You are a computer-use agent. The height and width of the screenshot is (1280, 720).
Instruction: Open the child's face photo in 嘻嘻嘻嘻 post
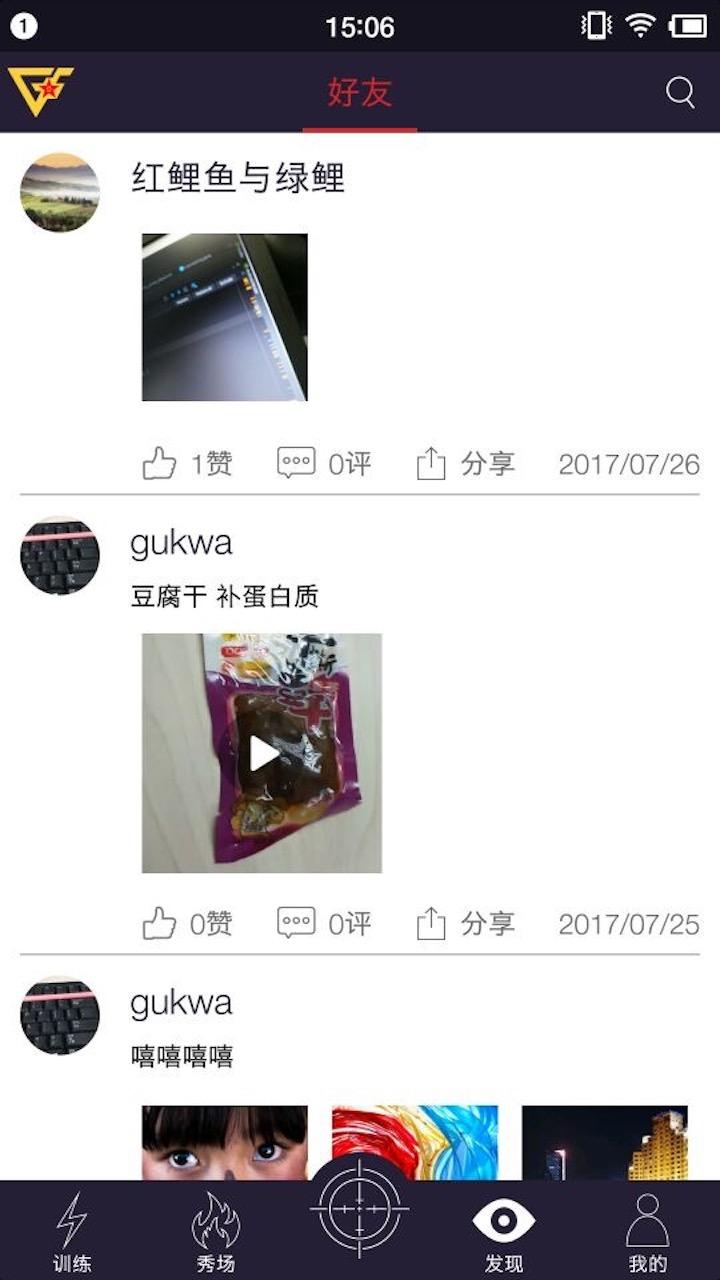(224, 1142)
